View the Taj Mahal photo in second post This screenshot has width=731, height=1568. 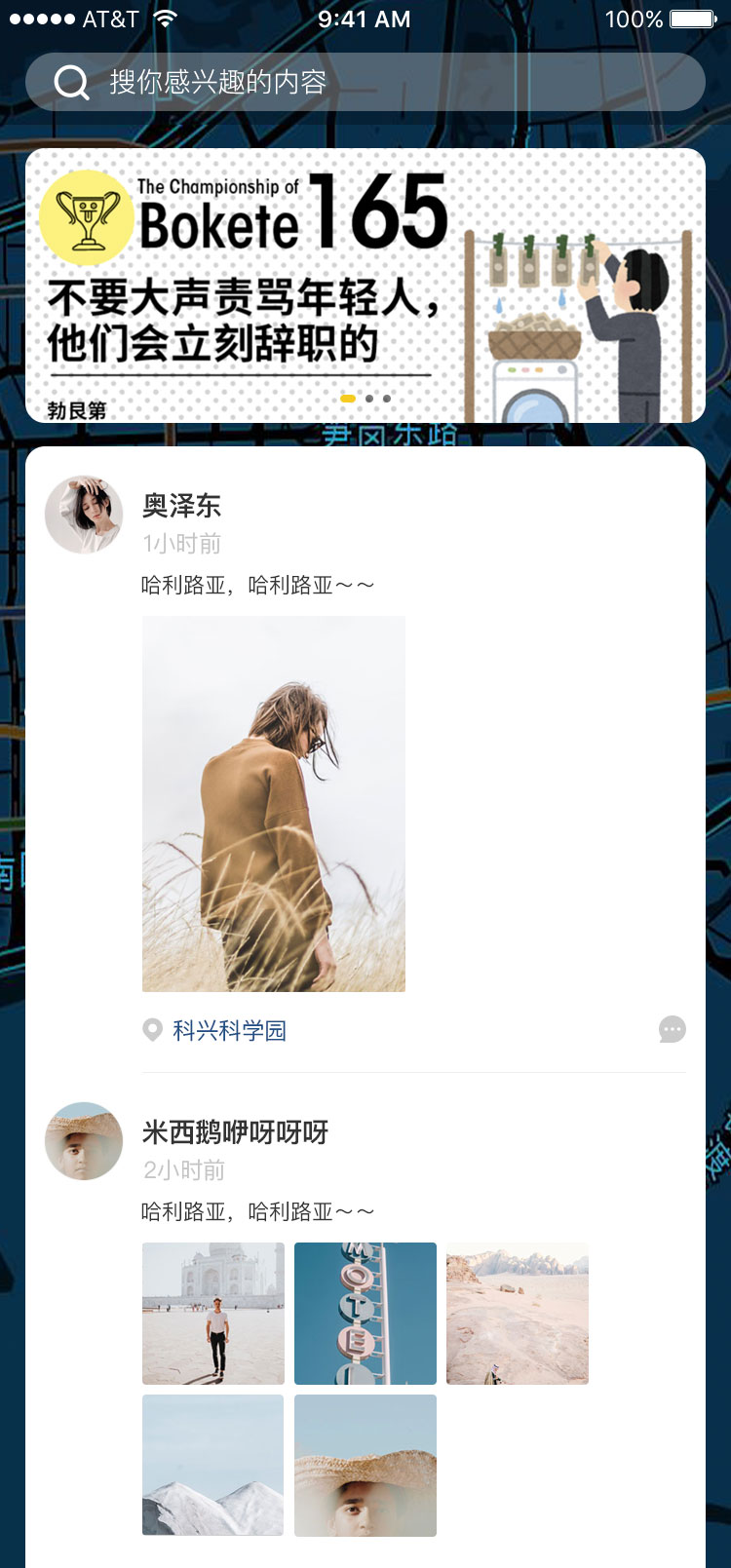coord(213,1313)
